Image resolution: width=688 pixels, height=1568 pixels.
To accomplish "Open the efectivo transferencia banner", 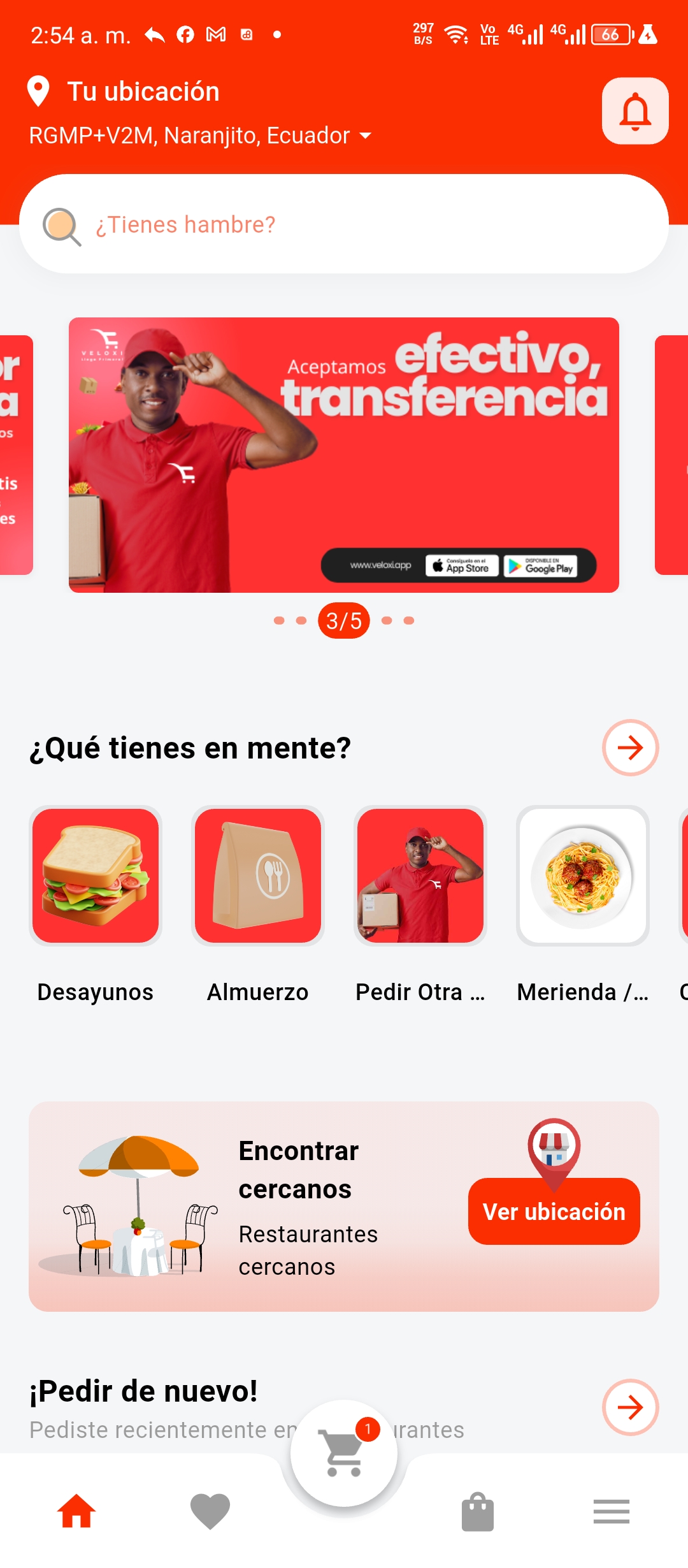I will click(344, 454).
